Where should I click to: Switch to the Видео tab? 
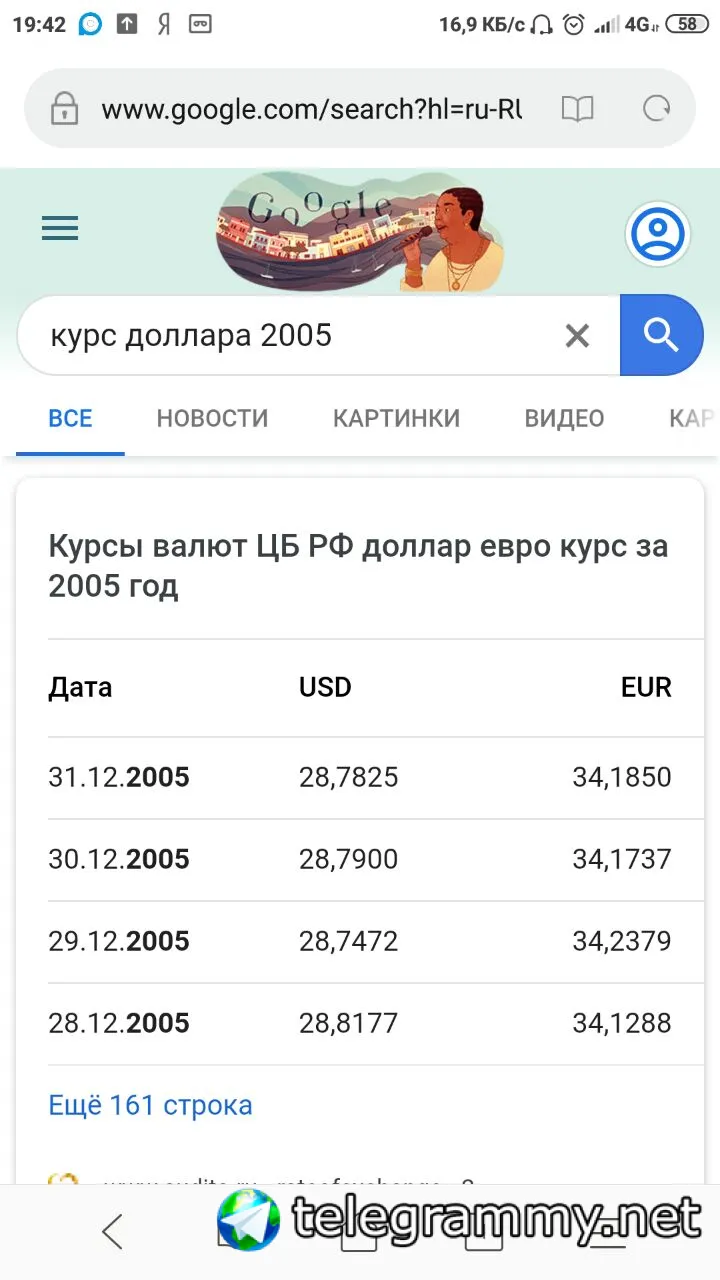(x=564, y=418)
